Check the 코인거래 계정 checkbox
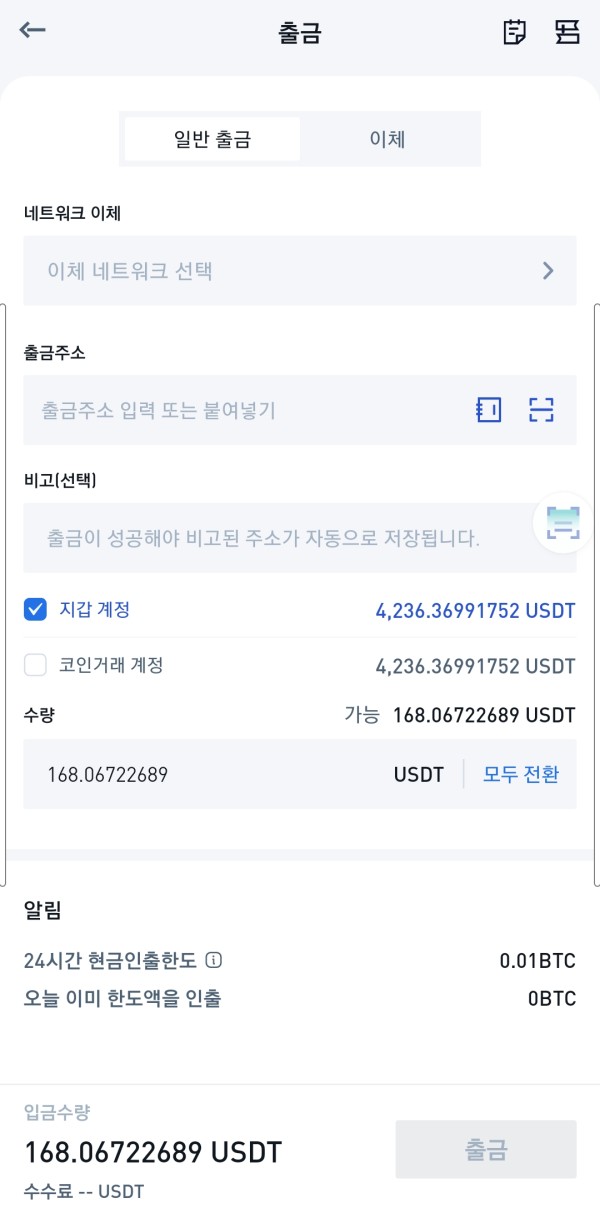600x1228 pixels. (x=35, y=665)
